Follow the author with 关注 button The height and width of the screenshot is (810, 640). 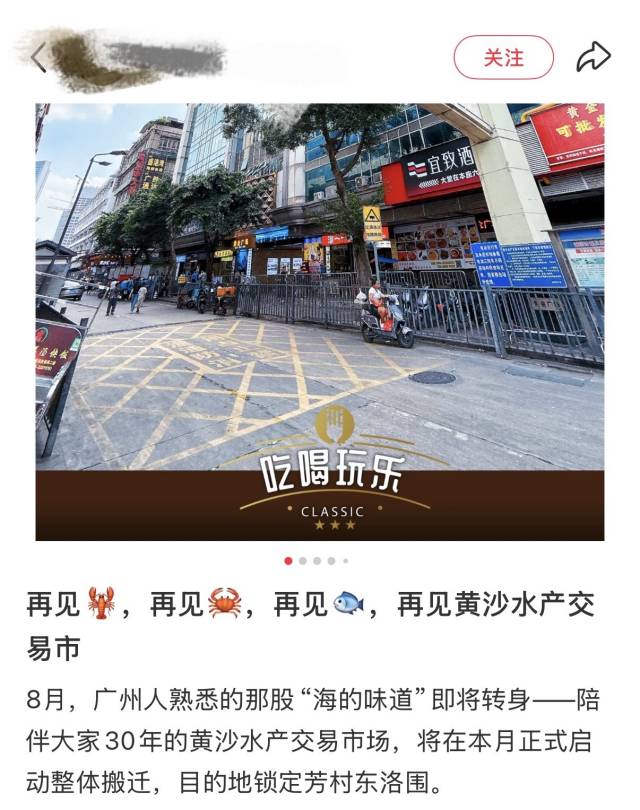pos(503,57)
